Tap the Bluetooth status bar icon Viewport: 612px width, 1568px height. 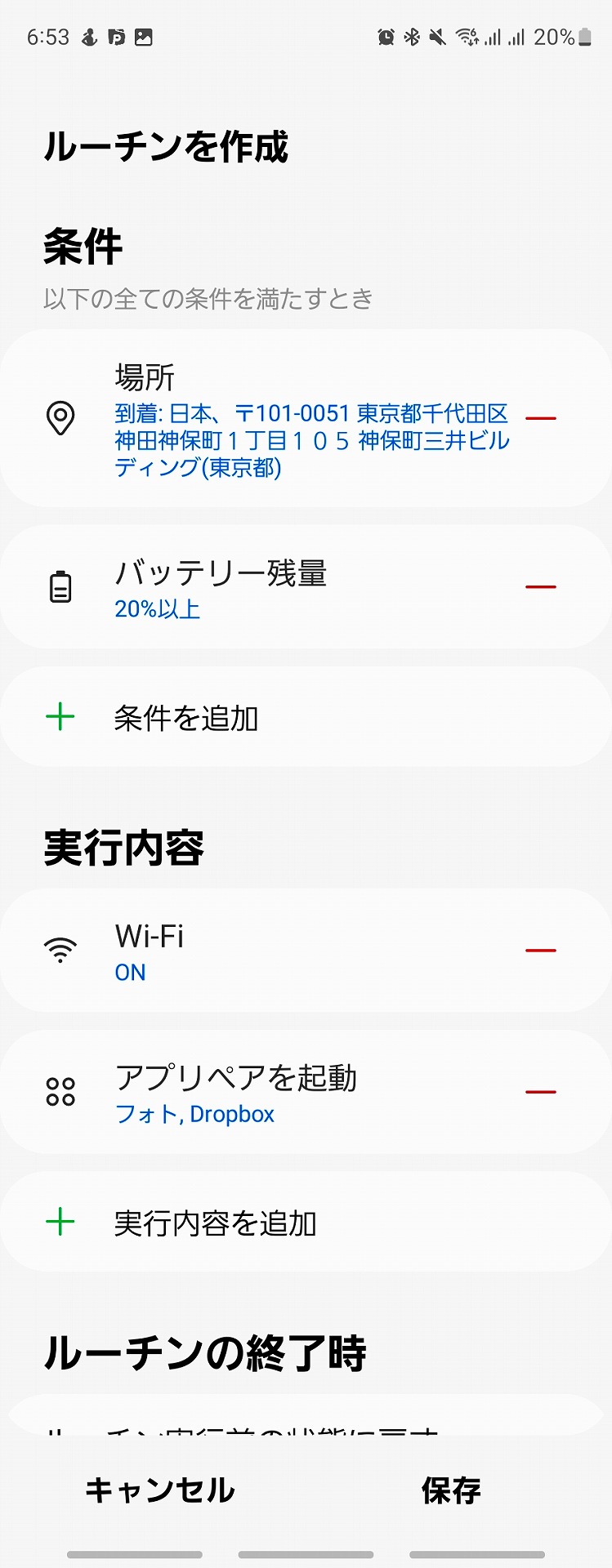point(412,37)
